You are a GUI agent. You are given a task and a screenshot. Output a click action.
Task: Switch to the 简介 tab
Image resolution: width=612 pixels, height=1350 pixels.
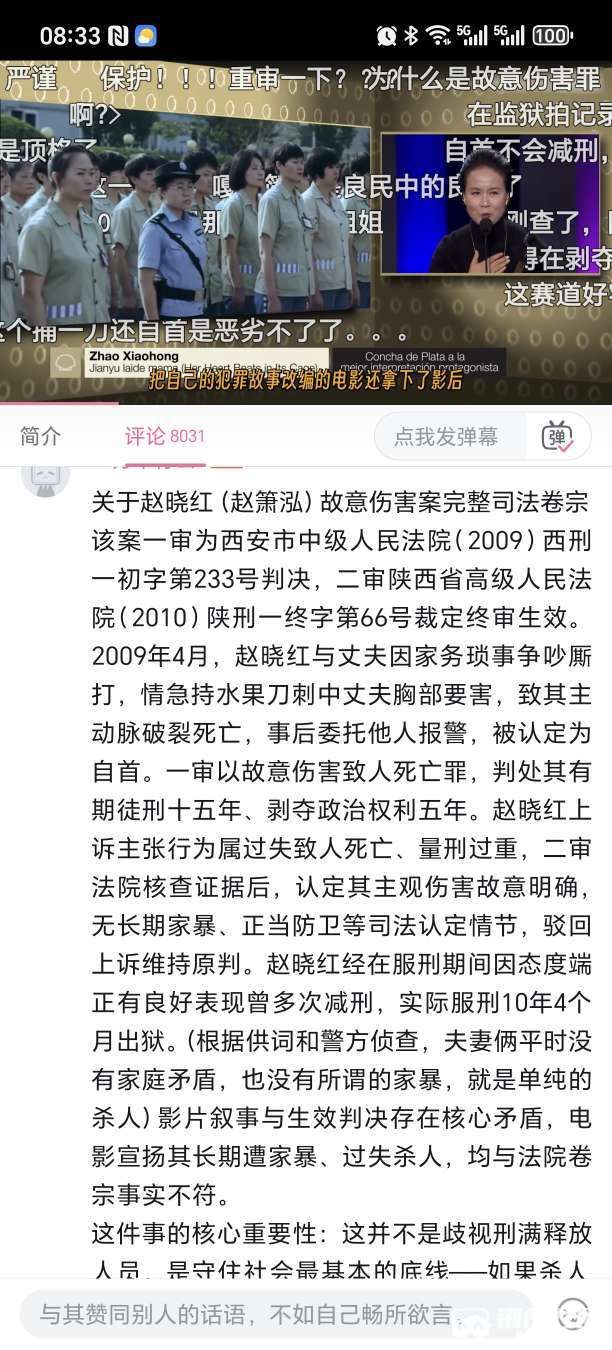[41, 436]
